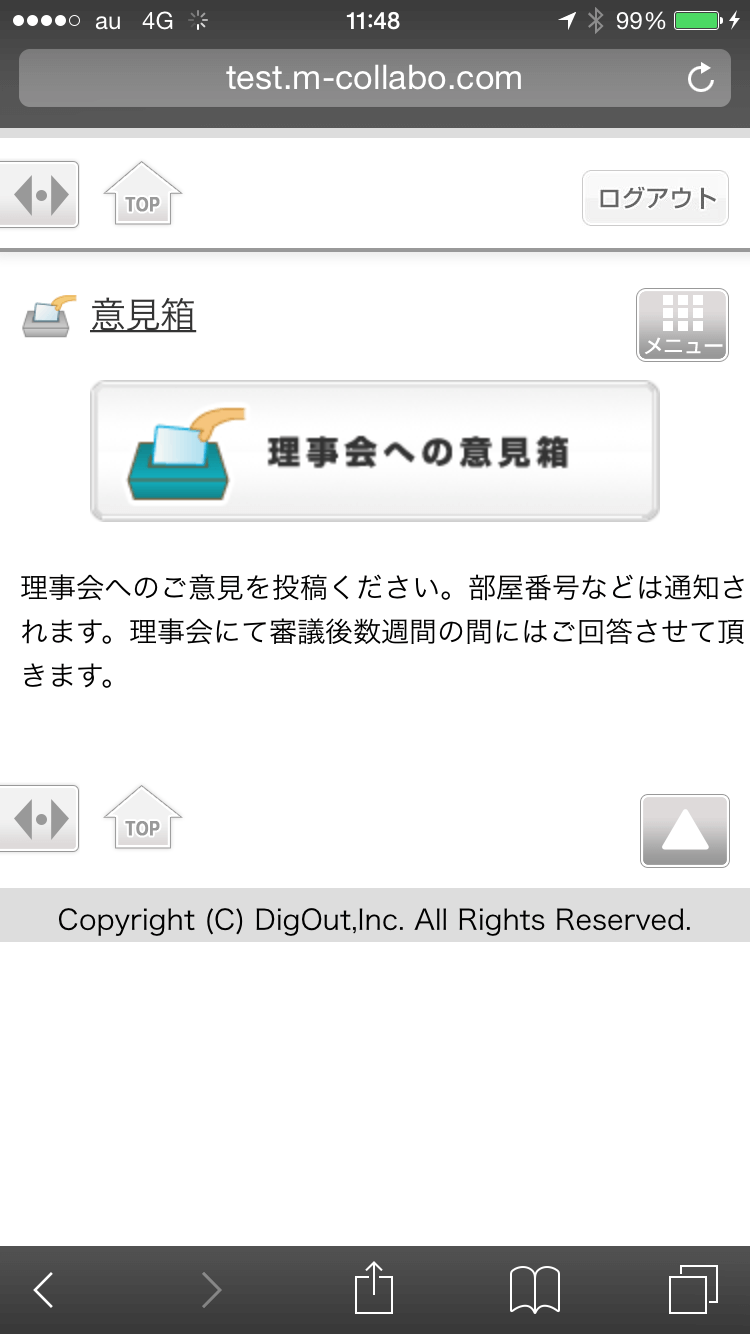Tap the test.m-collabo.com address field

[374, 78]
